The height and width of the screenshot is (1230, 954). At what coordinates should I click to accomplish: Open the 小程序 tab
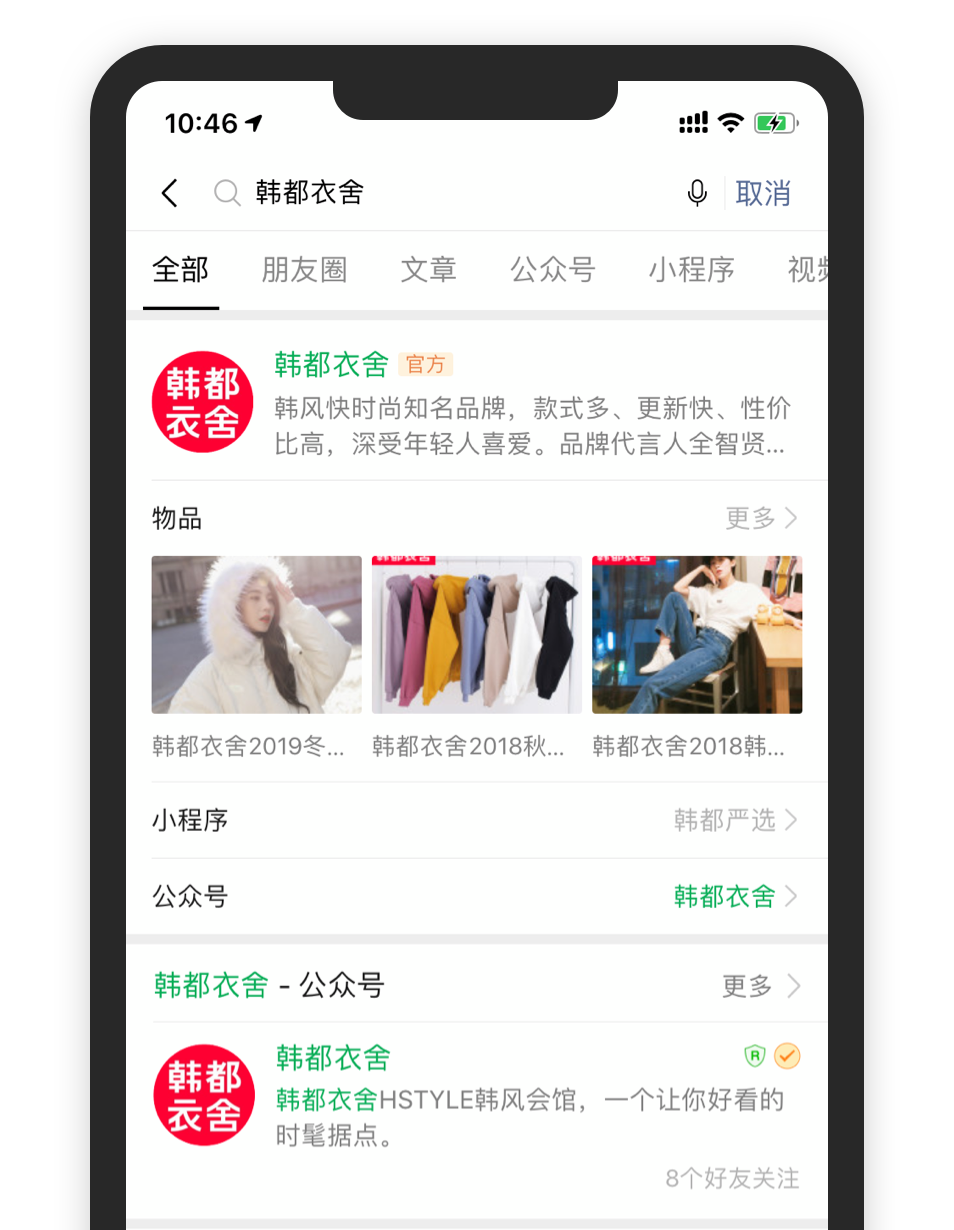(691, 270)
